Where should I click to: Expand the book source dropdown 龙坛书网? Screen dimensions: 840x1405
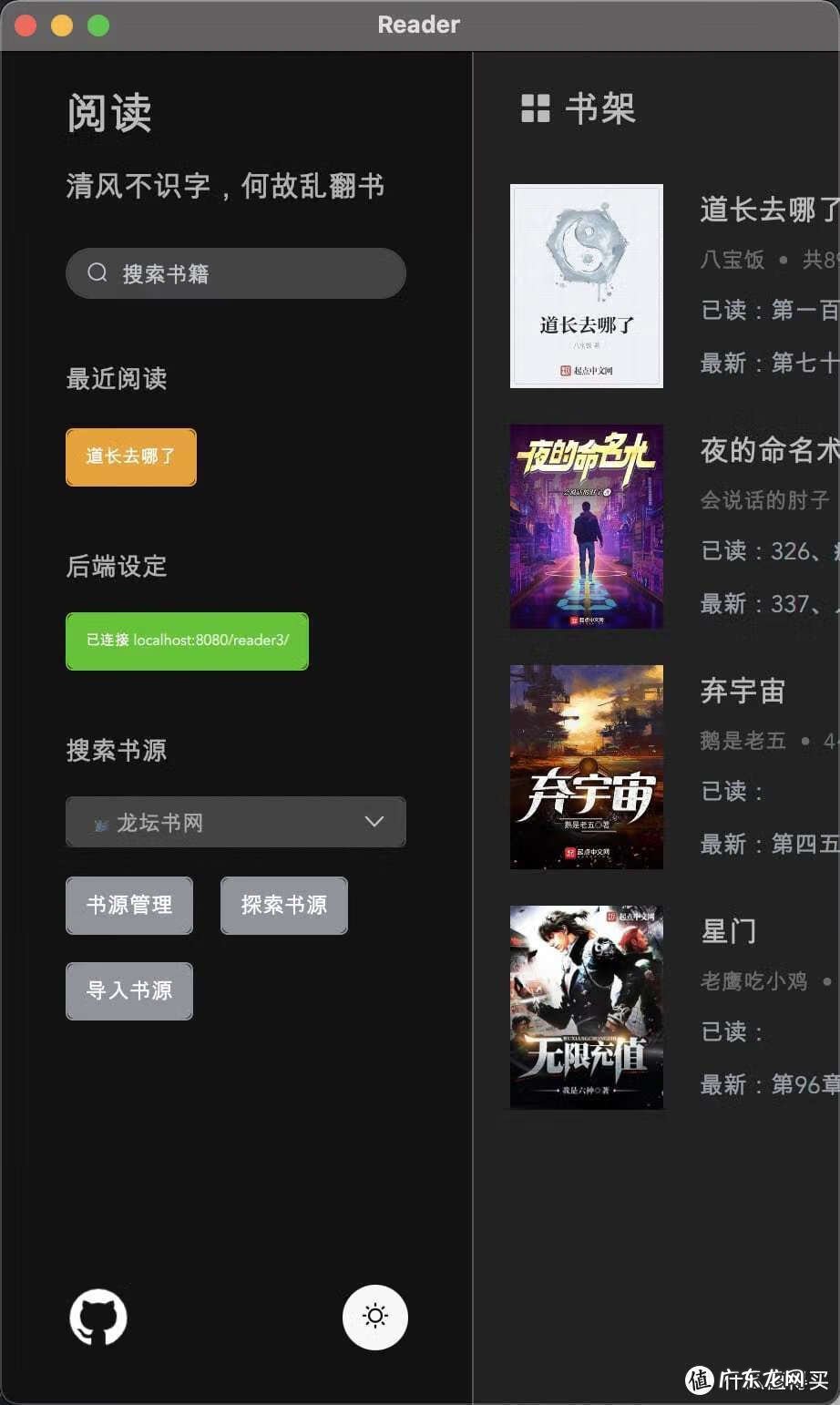(x=235, y=821)
